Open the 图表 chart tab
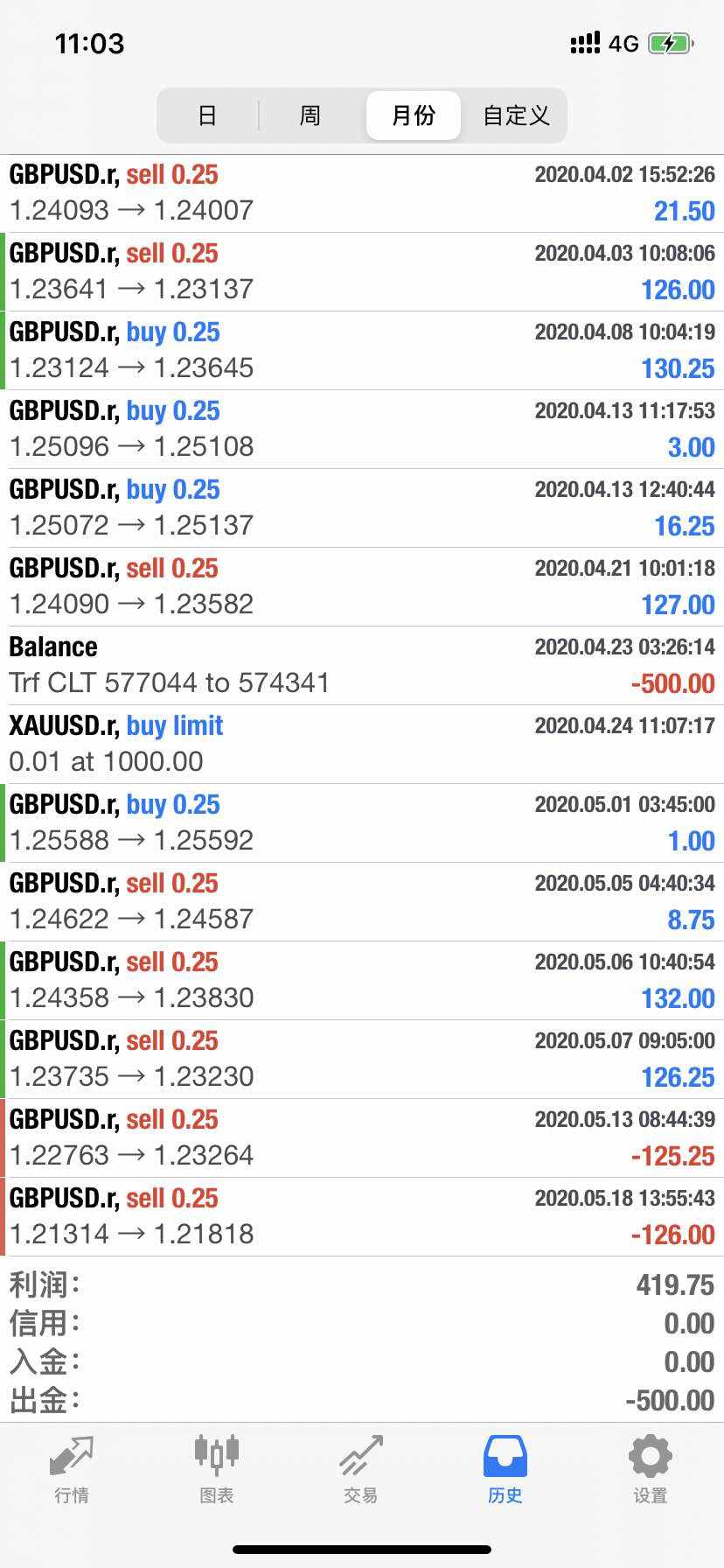Image resolution: width=724 pixels, height=1568 pixels. click(216, 1470)
